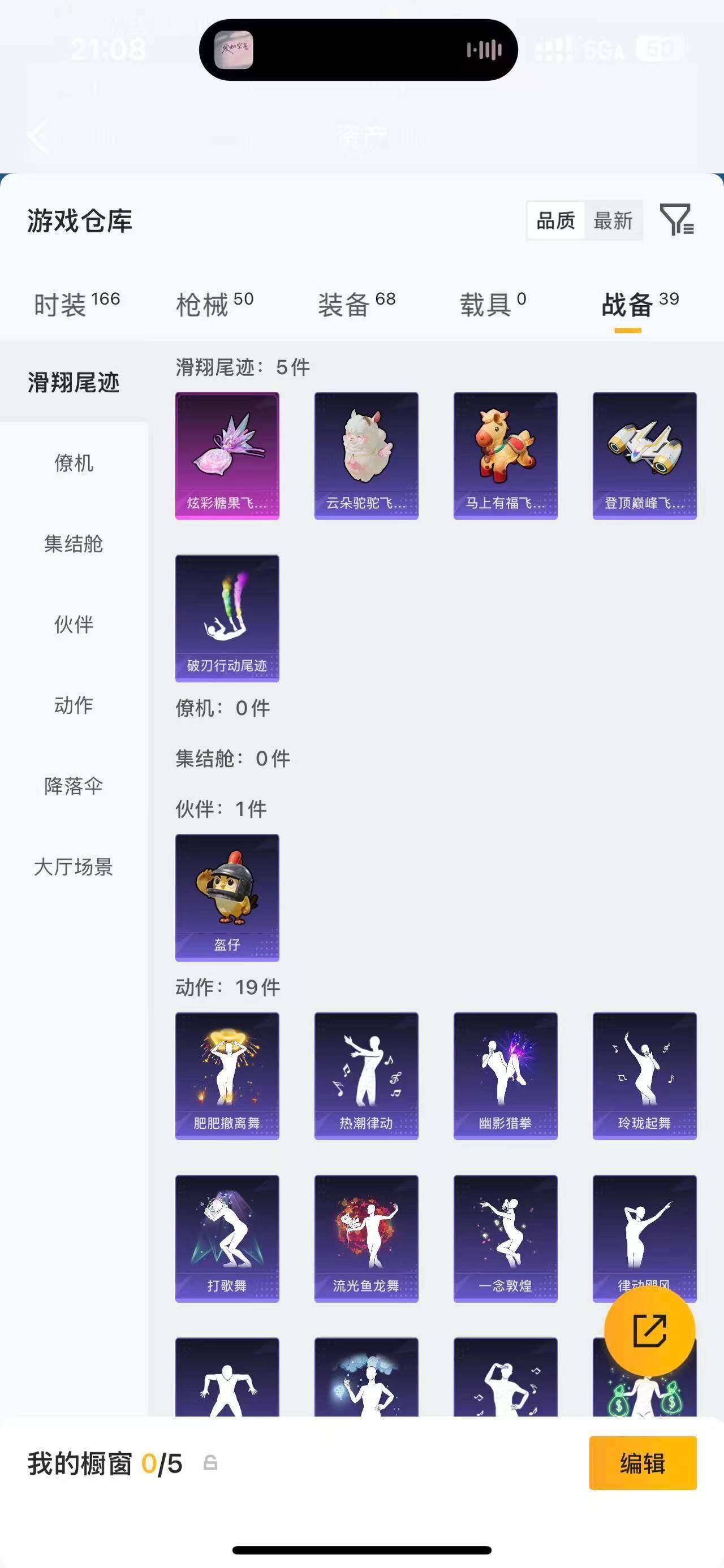The width and height of the screenshot is (724, 1568).
Task: Select the 炫彩糖果 glider trail item
Action: click(x=226, y=455)
